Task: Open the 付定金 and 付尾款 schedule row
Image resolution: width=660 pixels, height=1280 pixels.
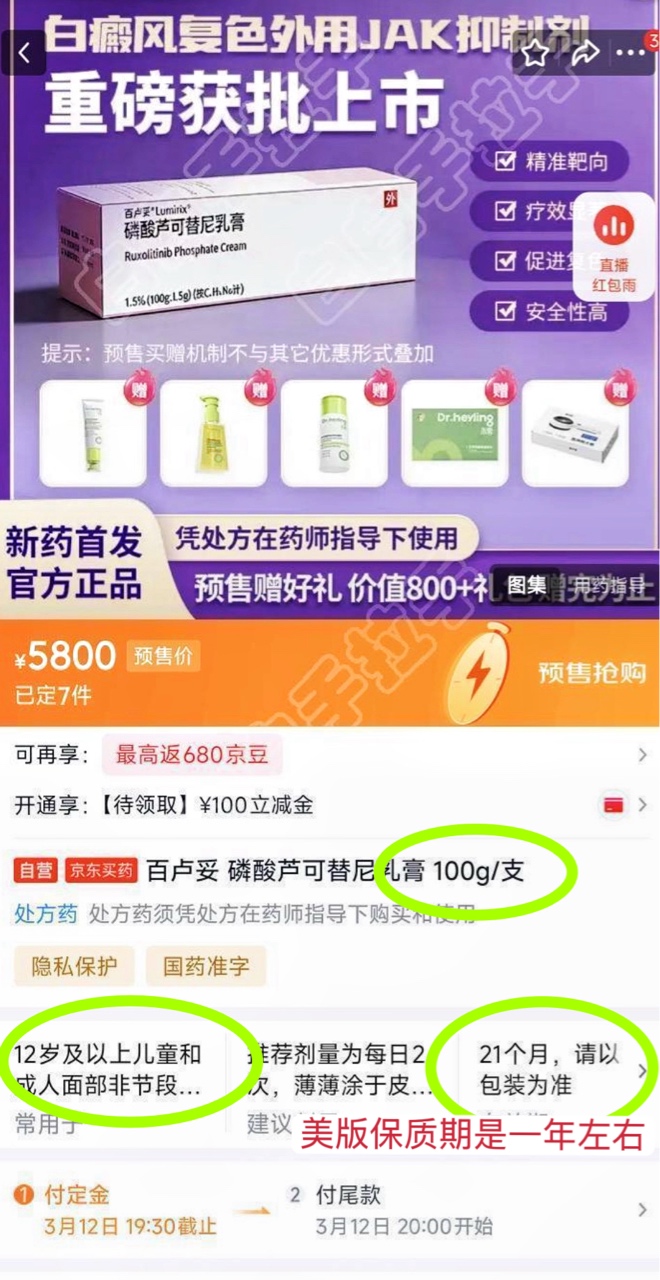Action: [330, 1210]
